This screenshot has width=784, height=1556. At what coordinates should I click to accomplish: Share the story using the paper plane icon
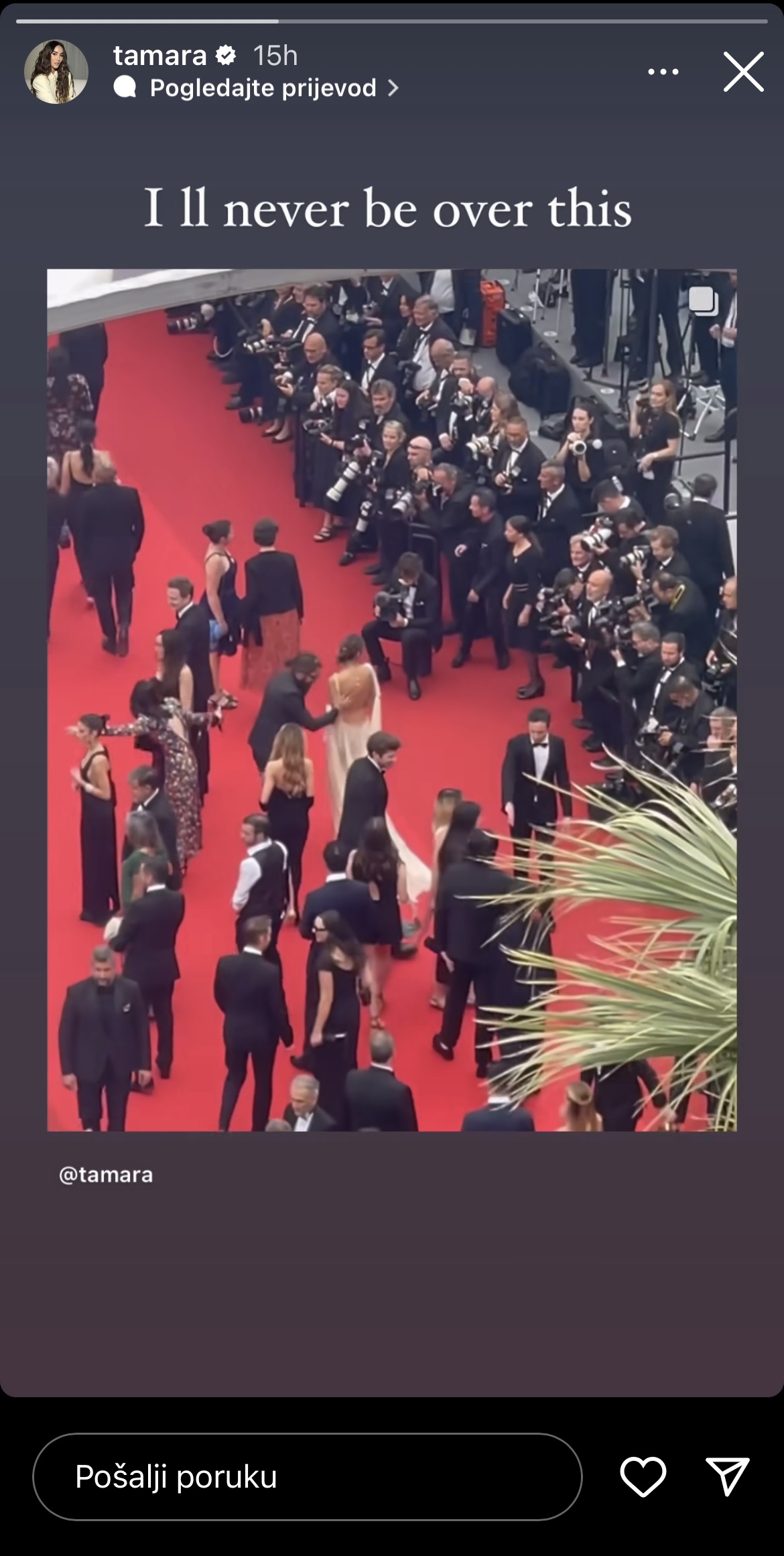(x=728, y=1477)
